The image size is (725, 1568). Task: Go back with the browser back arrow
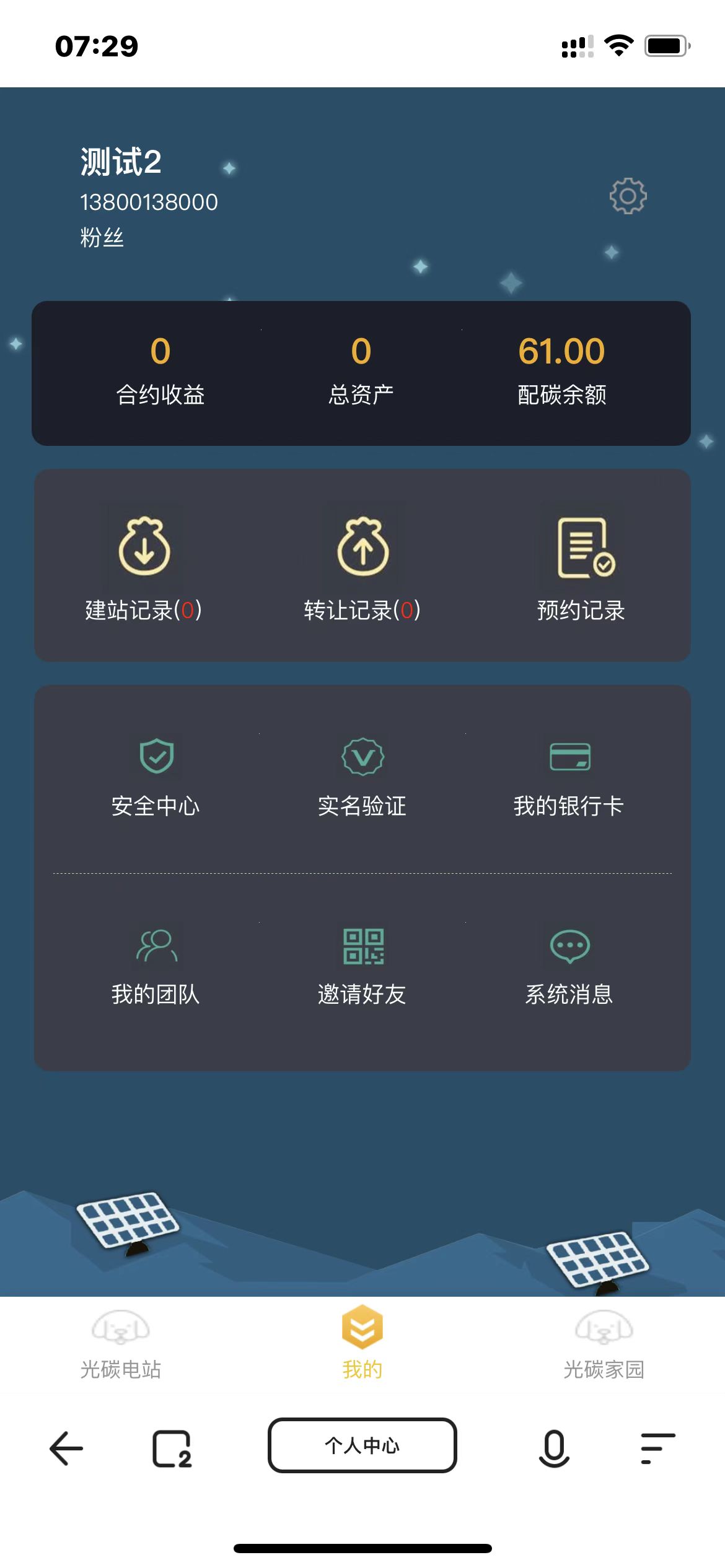pos(66,1448)
